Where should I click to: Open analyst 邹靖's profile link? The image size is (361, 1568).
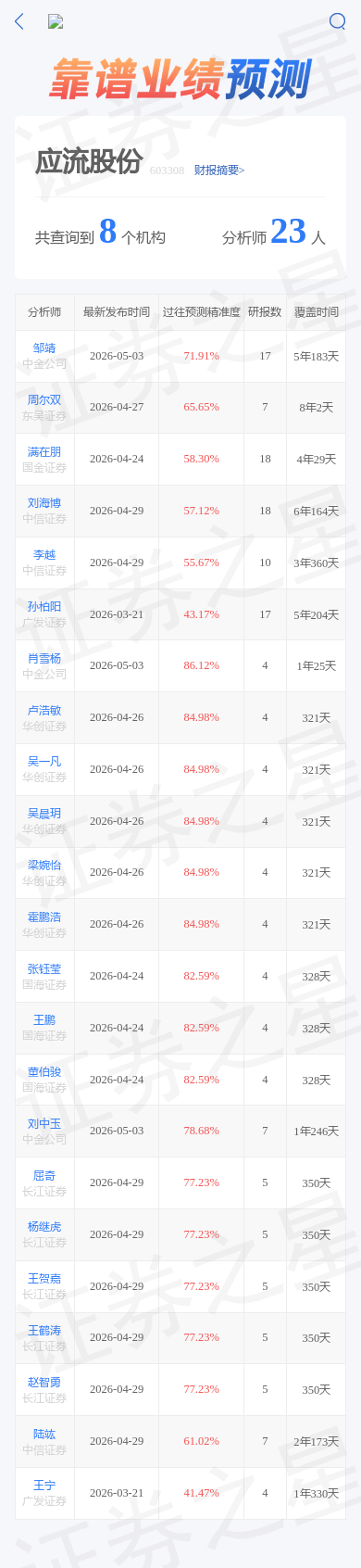click(x=44, y=348)
